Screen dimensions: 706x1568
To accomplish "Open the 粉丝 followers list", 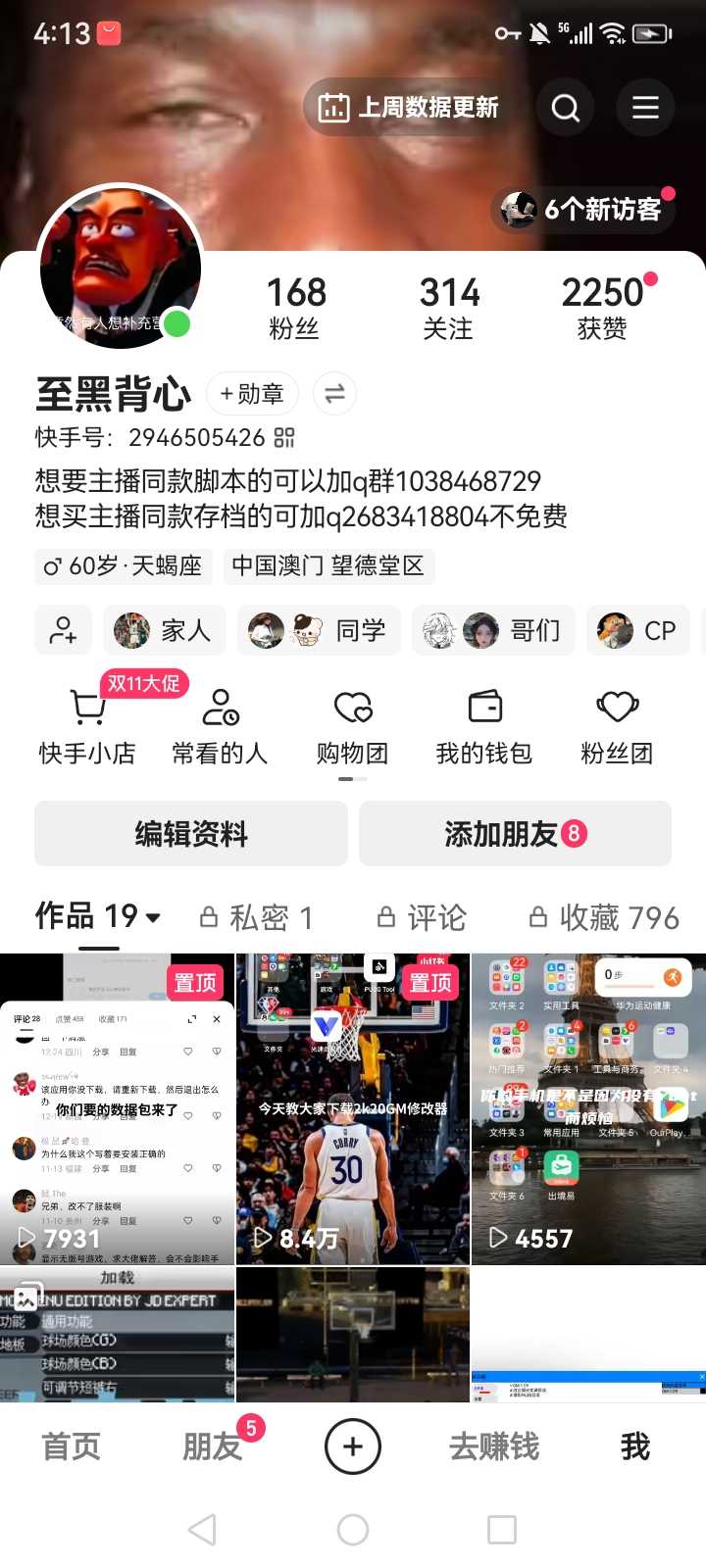I will point(295,307).
